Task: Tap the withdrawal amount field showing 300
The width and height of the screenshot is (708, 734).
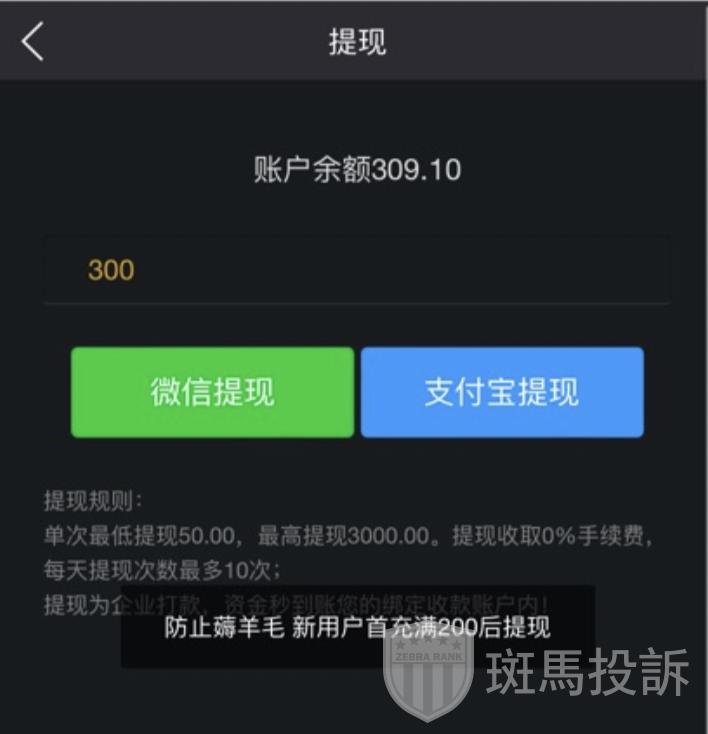Action: [x=355, y=270]
